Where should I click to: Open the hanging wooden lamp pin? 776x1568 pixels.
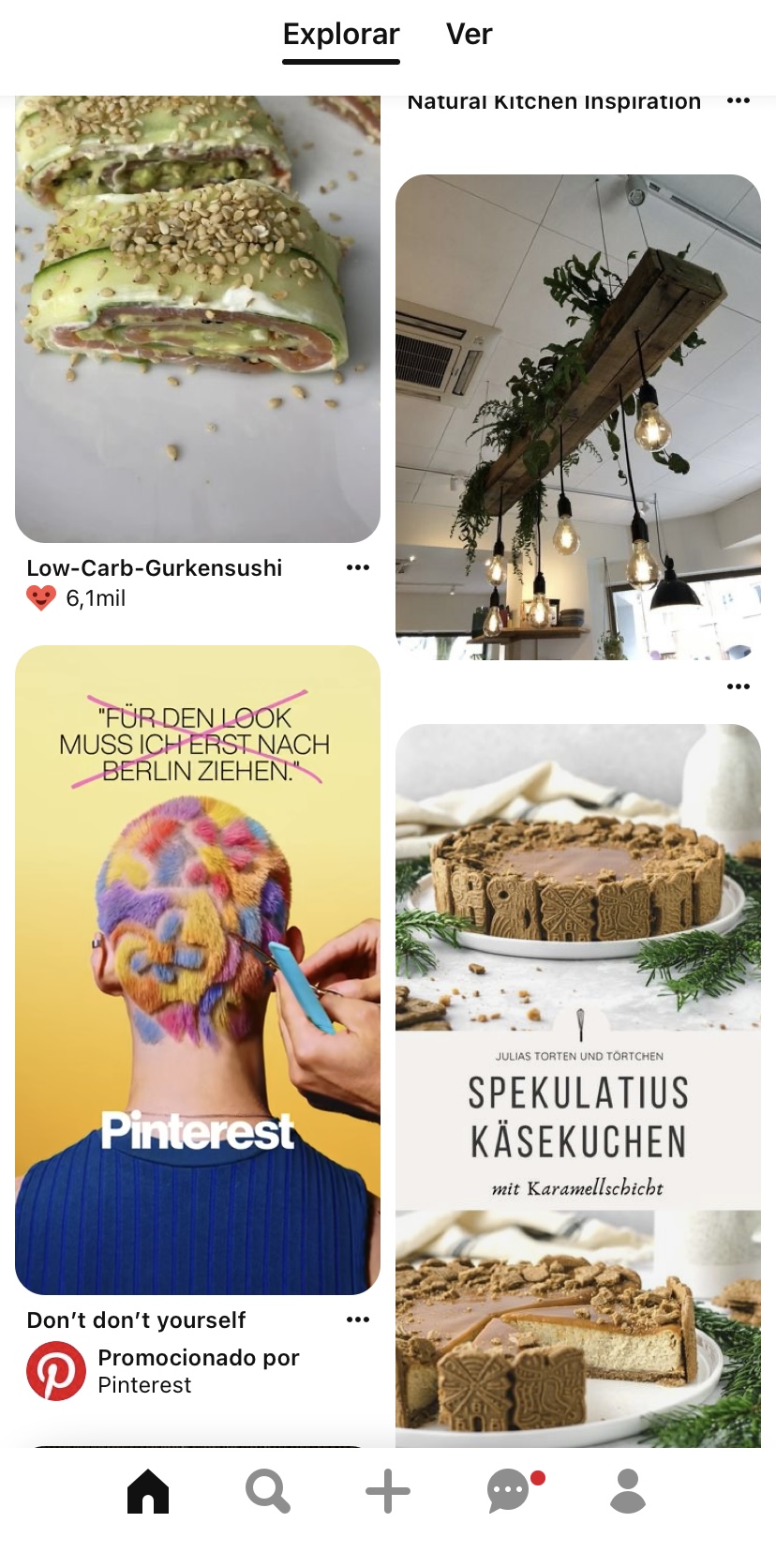pyautogui.click(x=577, y=417)
